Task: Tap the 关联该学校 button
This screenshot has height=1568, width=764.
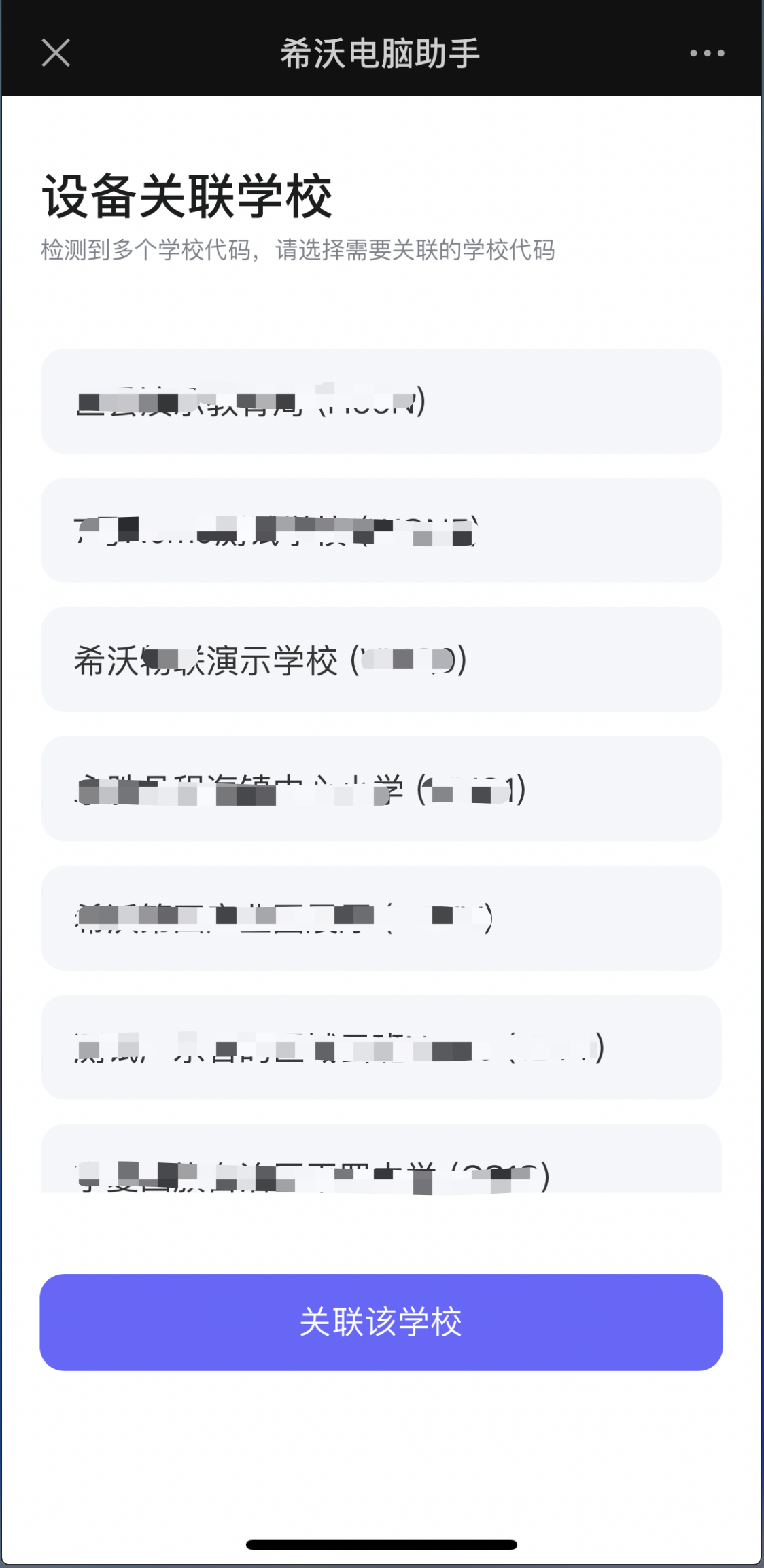Action: pos(381,1322)
